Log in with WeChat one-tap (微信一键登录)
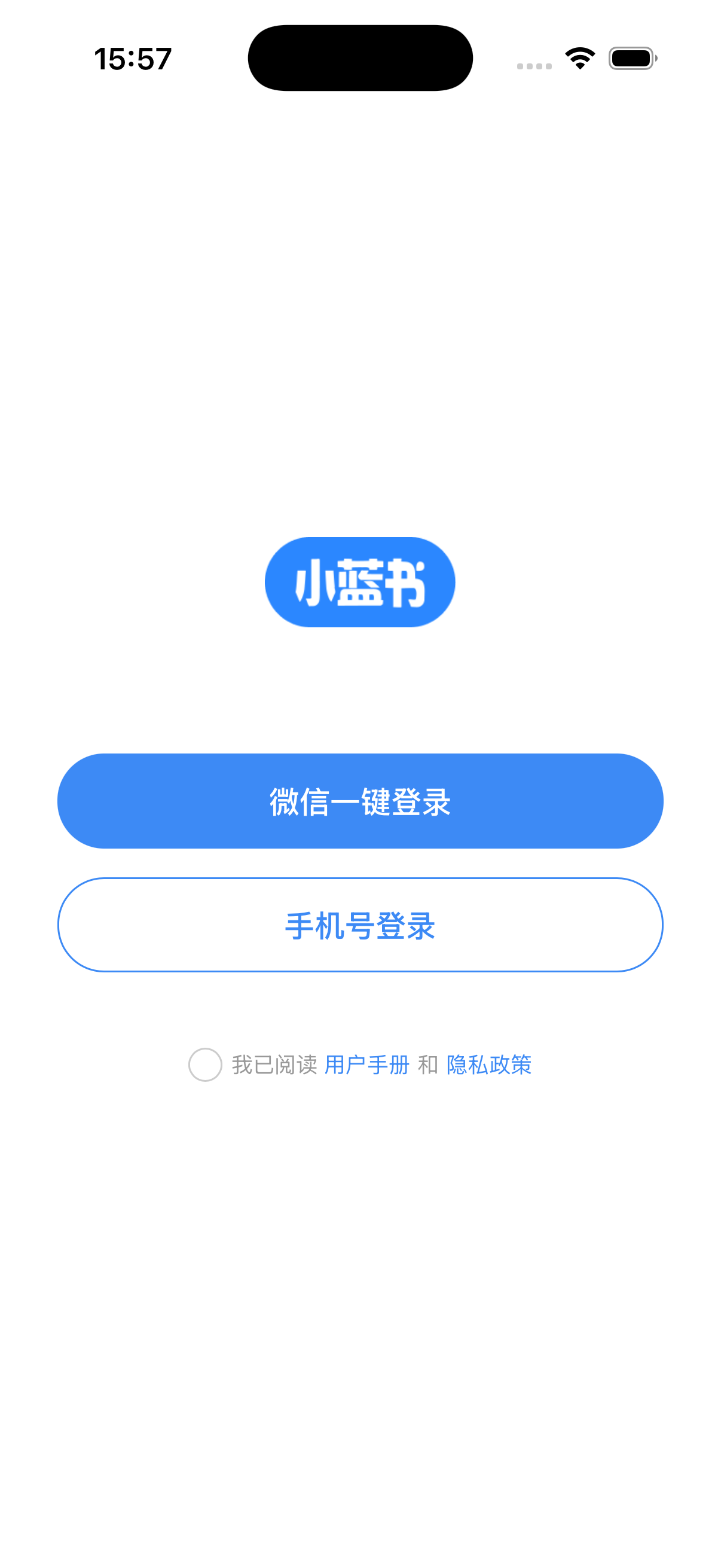This screenshot has height=1568, width=721. pyautogui.click(x=360, y=801)
